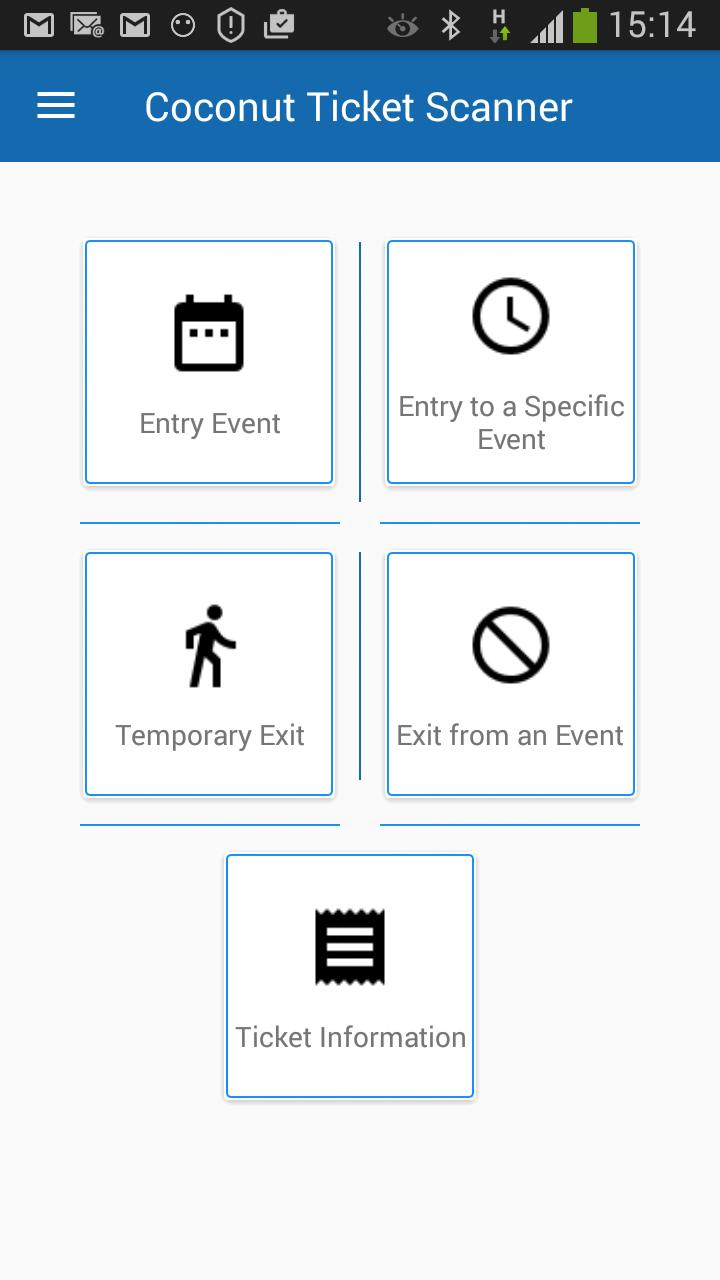
Task: Choose Exit from an Event
Action: click(x=510, y=674)
